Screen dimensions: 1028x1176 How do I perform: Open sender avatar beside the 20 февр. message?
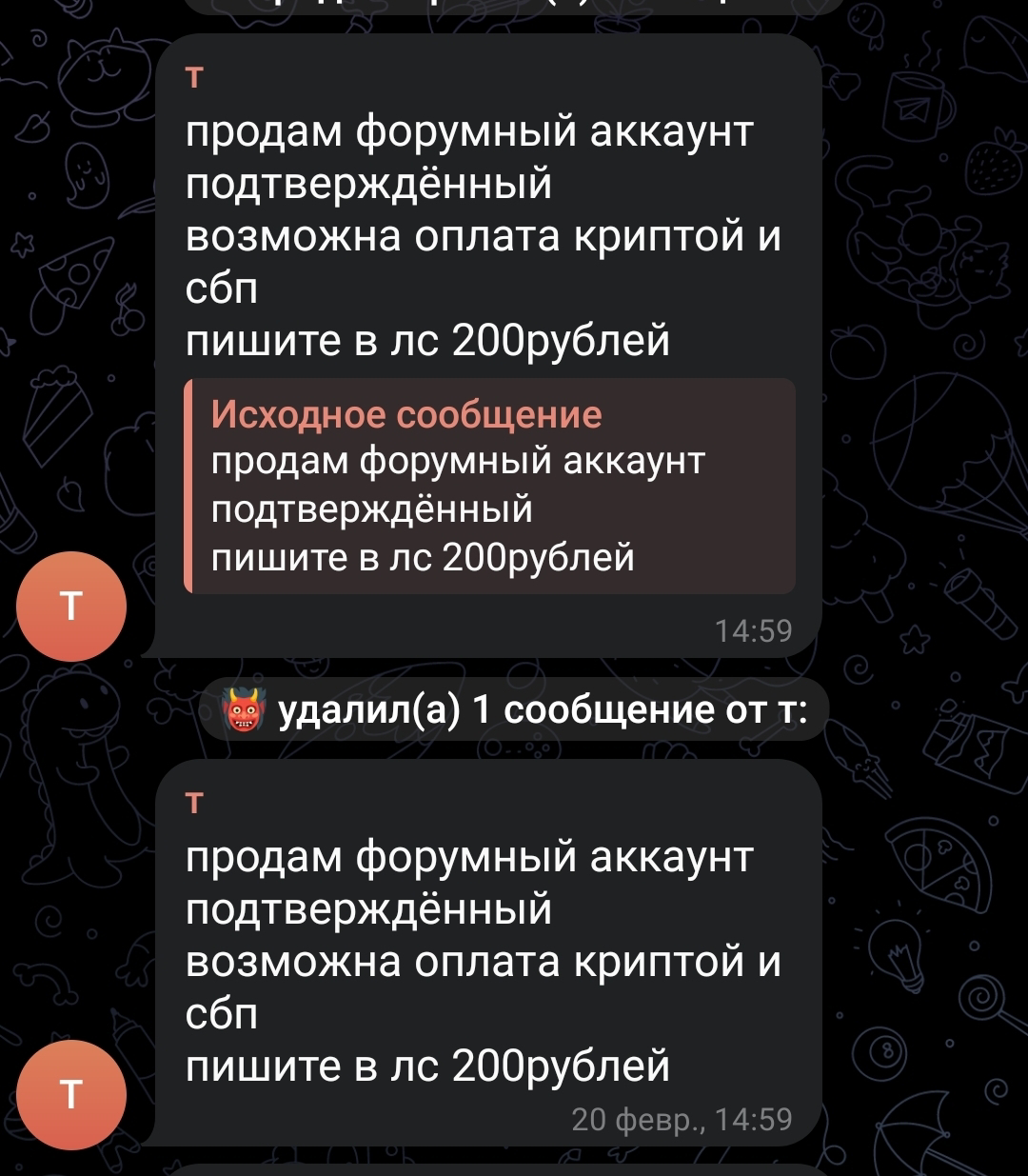[72, 1095]
